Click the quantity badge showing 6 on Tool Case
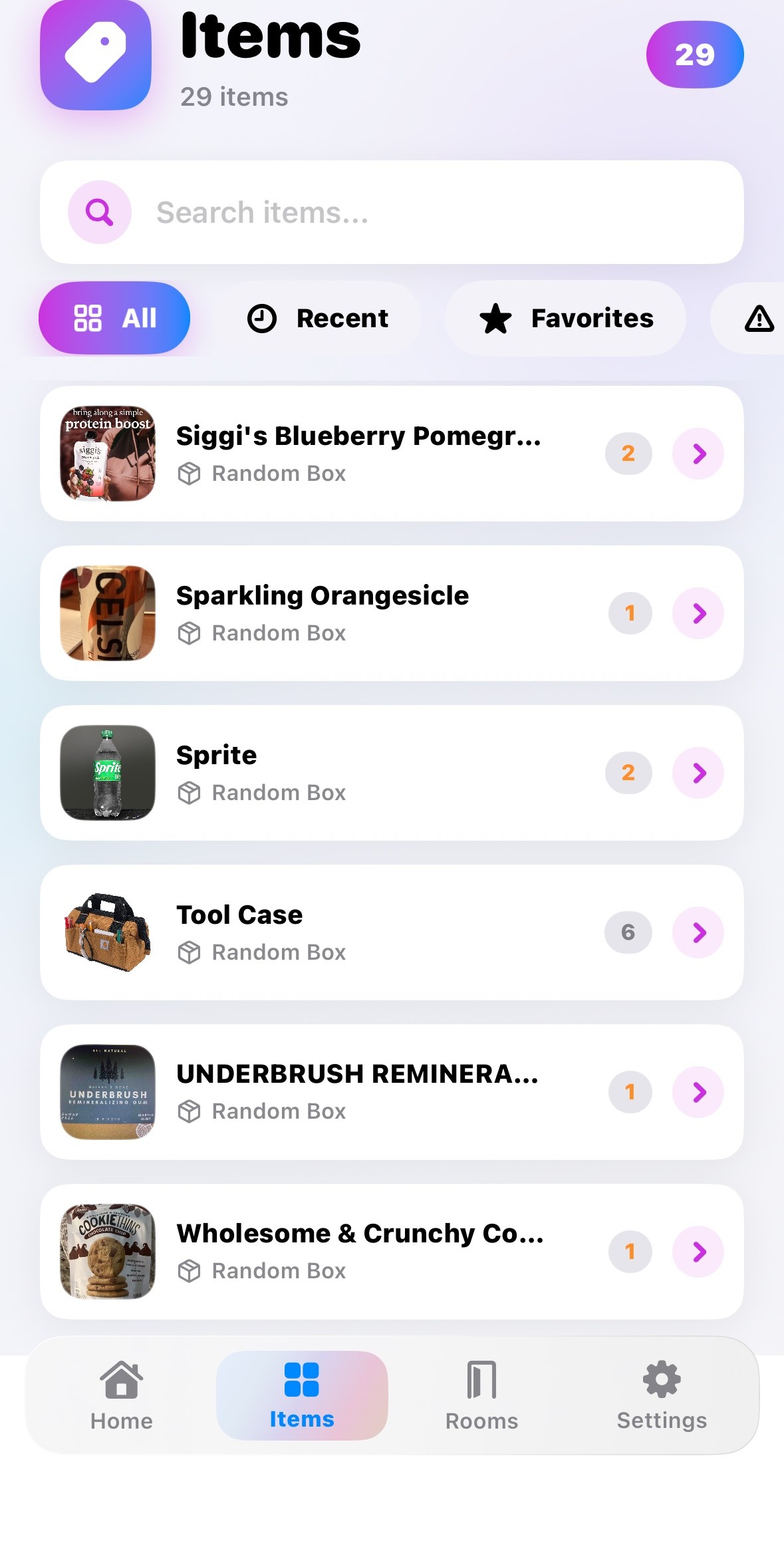 click(628, 932)
